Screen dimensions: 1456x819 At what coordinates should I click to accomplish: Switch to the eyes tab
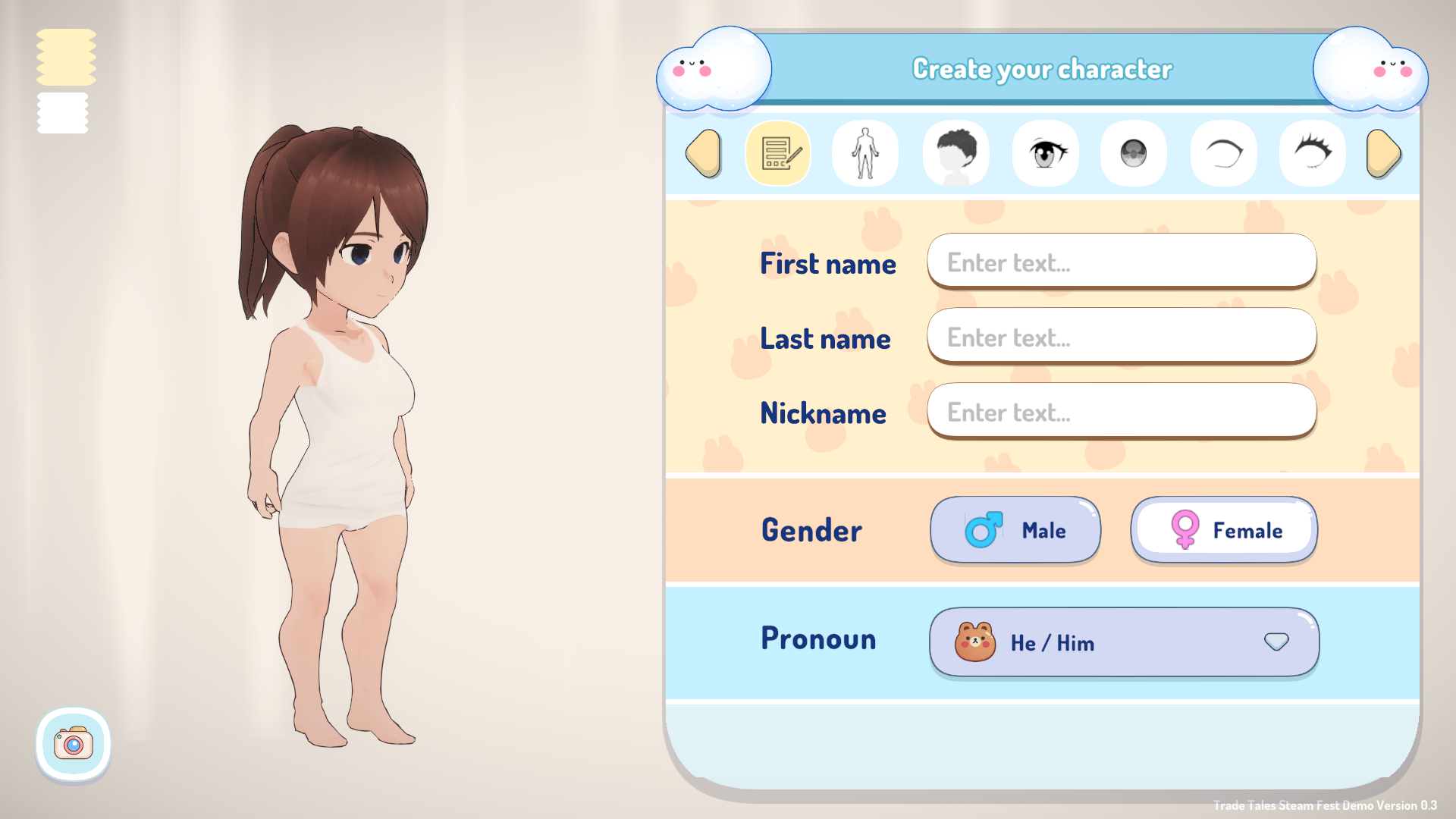pos(1046,153)
